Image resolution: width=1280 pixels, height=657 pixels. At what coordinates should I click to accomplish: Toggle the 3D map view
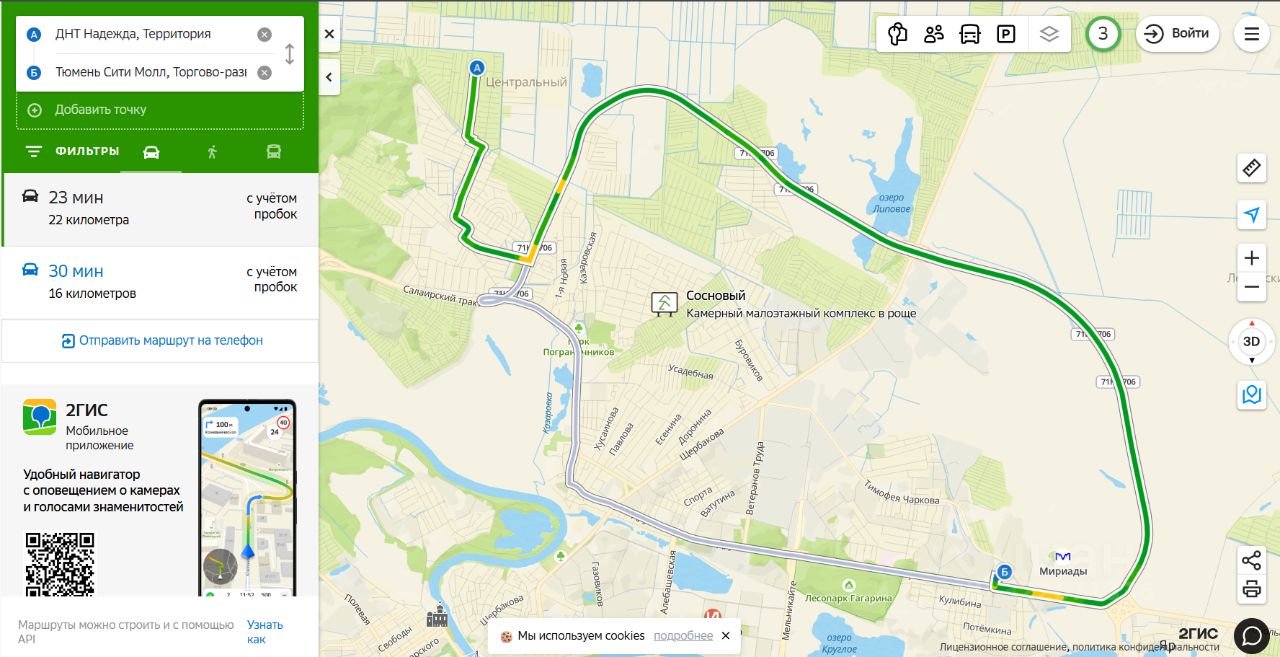pyautogui.click(x=1251, y=341)
